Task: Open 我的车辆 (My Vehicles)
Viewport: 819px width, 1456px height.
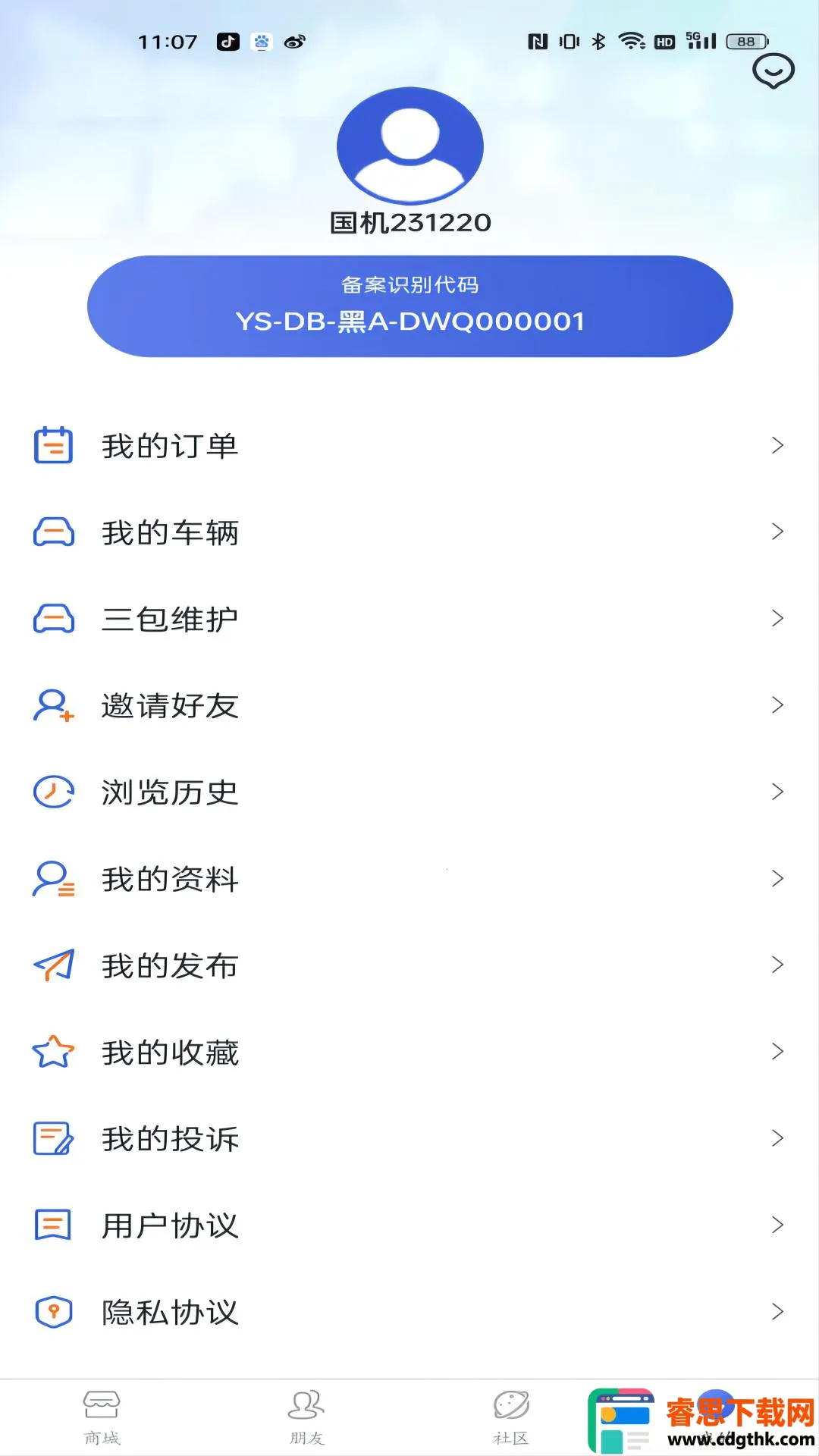Action: click(409, 532)
